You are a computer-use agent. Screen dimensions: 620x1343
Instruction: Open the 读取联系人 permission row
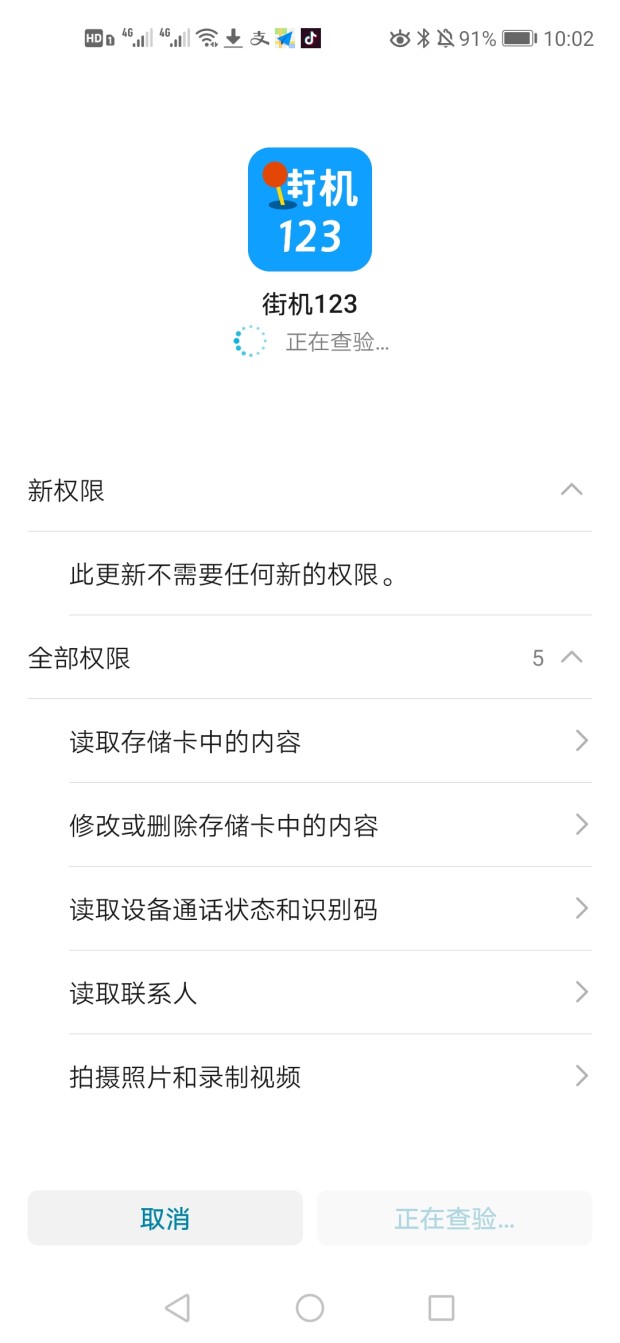click(x=329, y=993)
